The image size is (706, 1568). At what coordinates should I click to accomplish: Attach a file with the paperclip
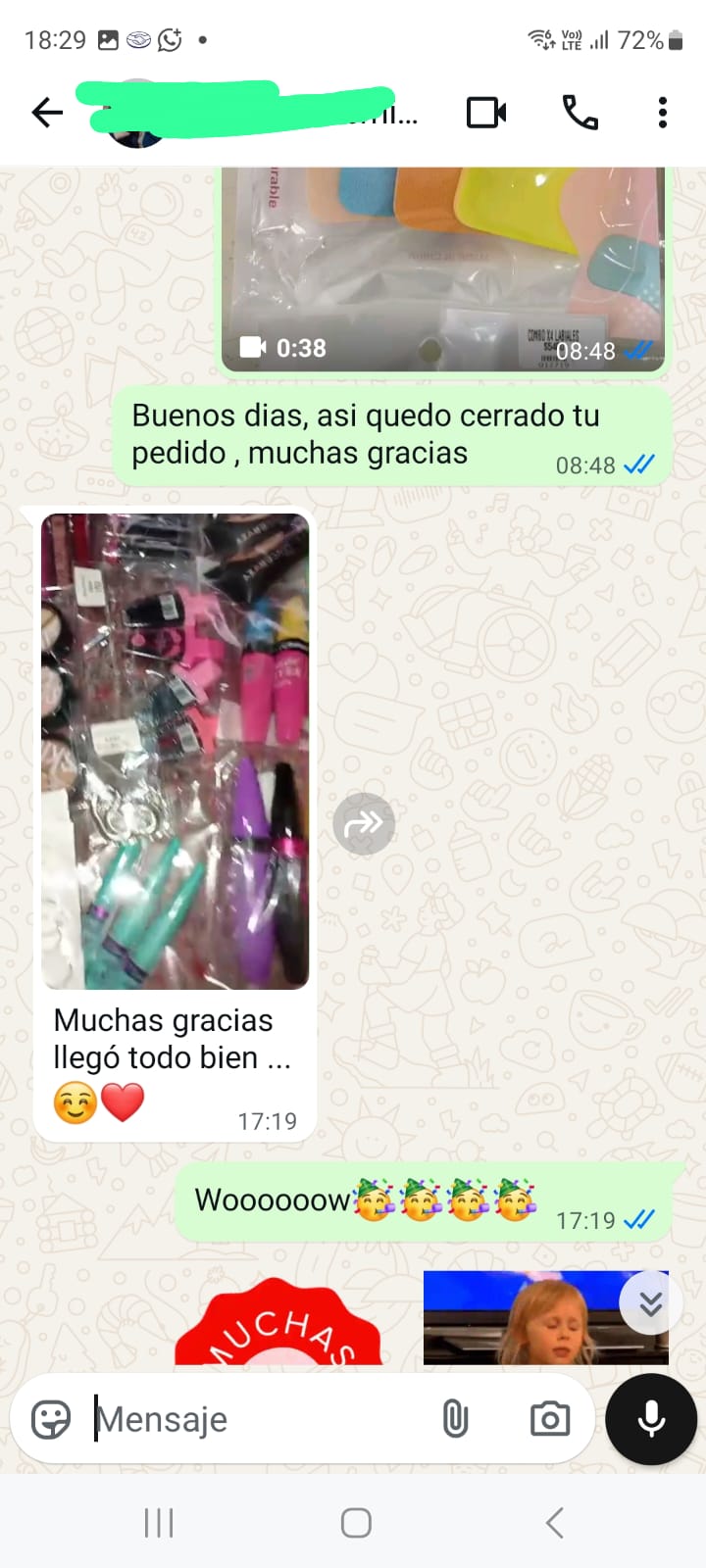tap(455, 1419)
